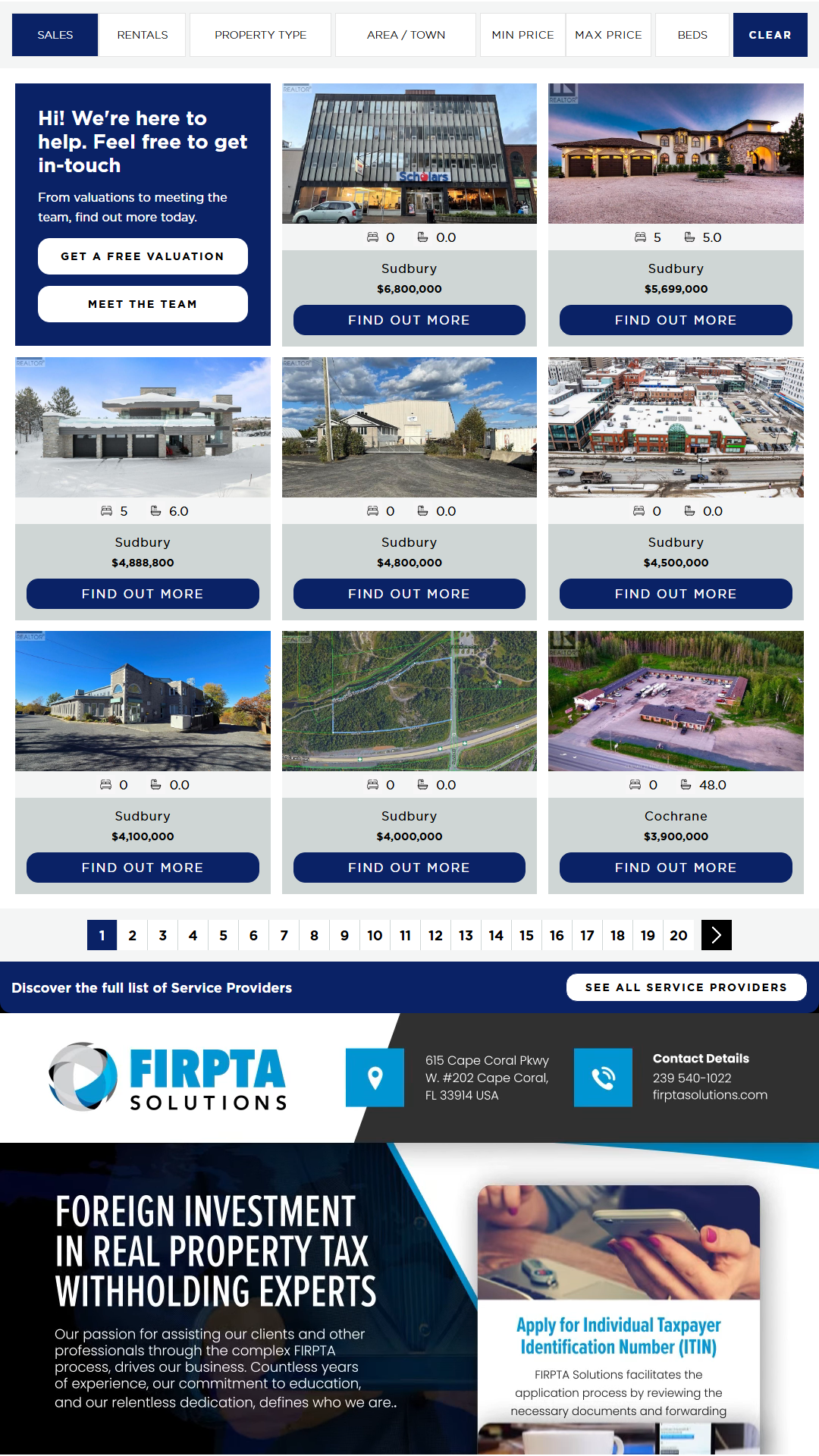The height and width of the screenshot is (1456, 819).
Task: Open the Min Price filter
Action: (x=522, y=35)
